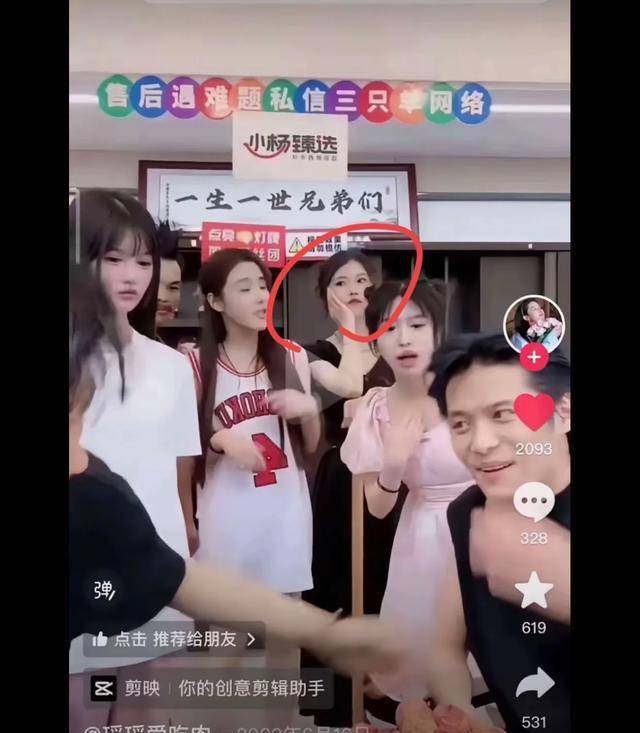Share the video using the arrow icon
Image resolution: width=640 pixels, height=733 pixels.
point(534,683)
